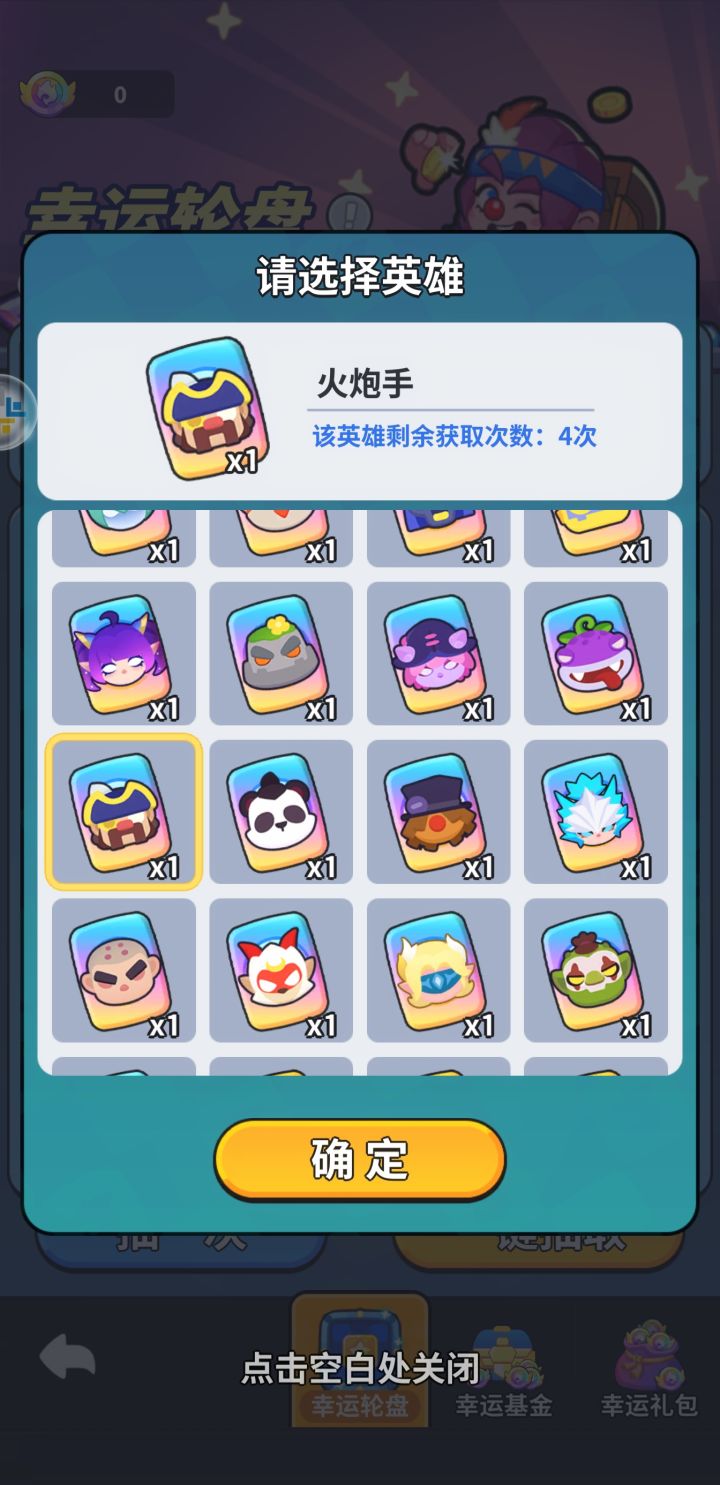The width and height of the screenshot is (720, 1485).
Task: Select the purple cat-eared hero card
Action: click(x=123, y=655)
